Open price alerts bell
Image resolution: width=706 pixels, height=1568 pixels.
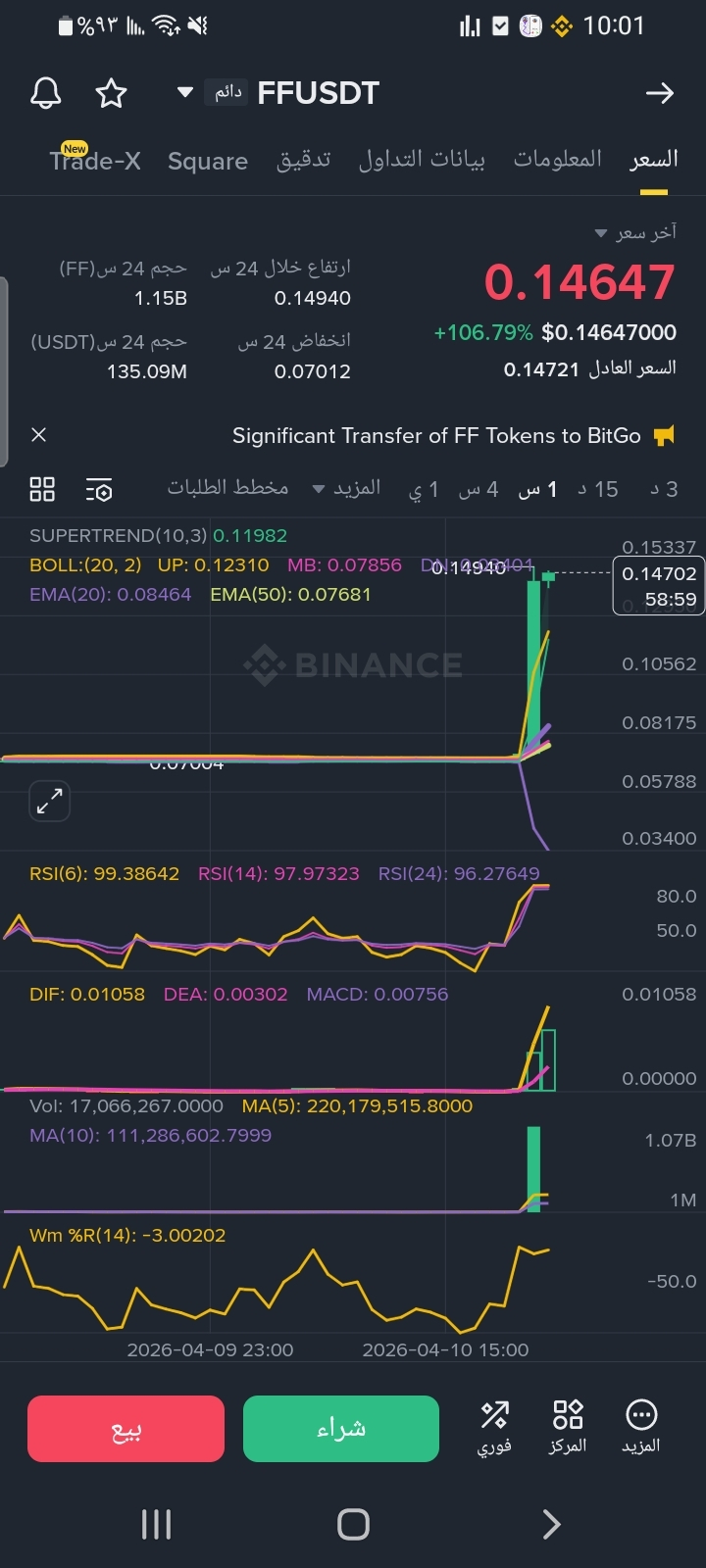[x=46, y=93]
